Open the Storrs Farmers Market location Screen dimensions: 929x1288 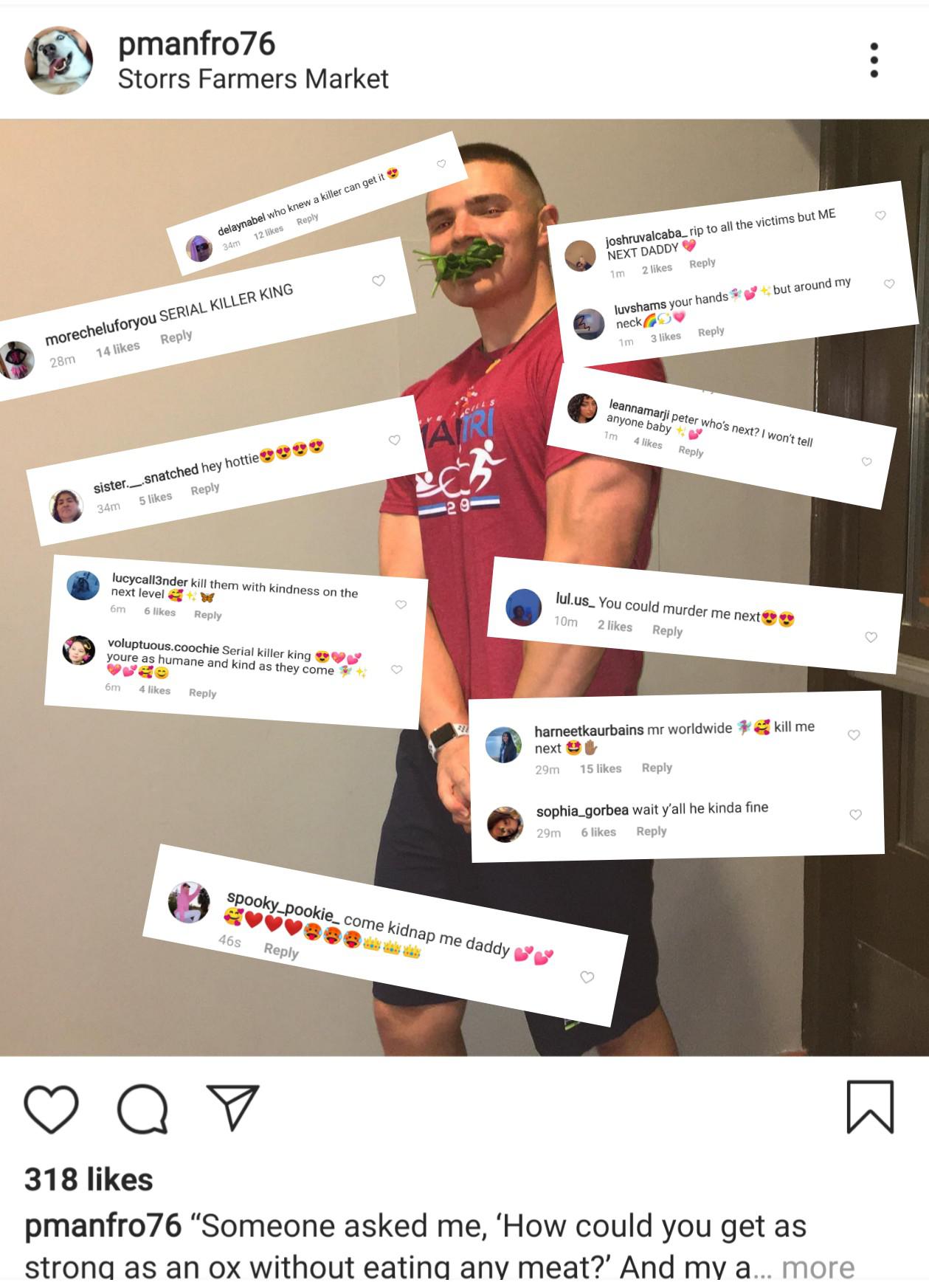253,79
